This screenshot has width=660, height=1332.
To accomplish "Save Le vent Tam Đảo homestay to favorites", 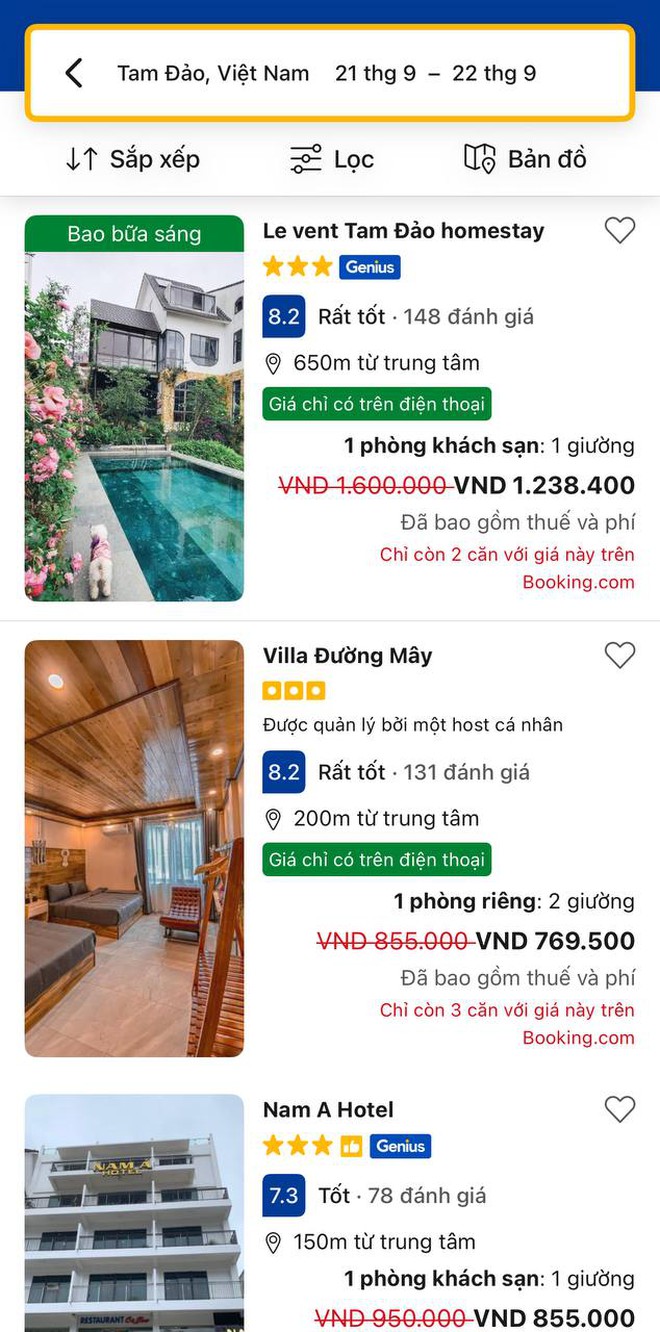I will click(620, 231).
